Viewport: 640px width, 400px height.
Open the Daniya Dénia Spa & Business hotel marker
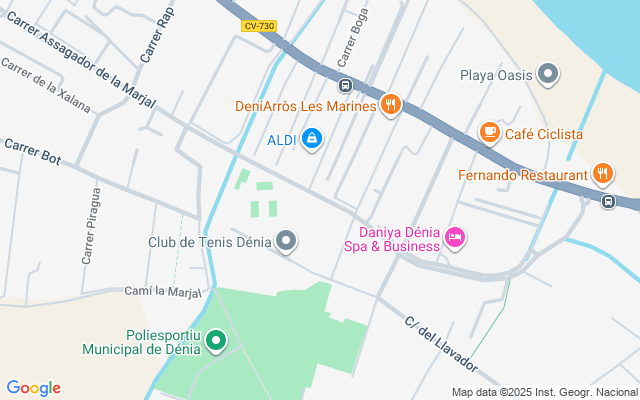click(x=455, y=238)
